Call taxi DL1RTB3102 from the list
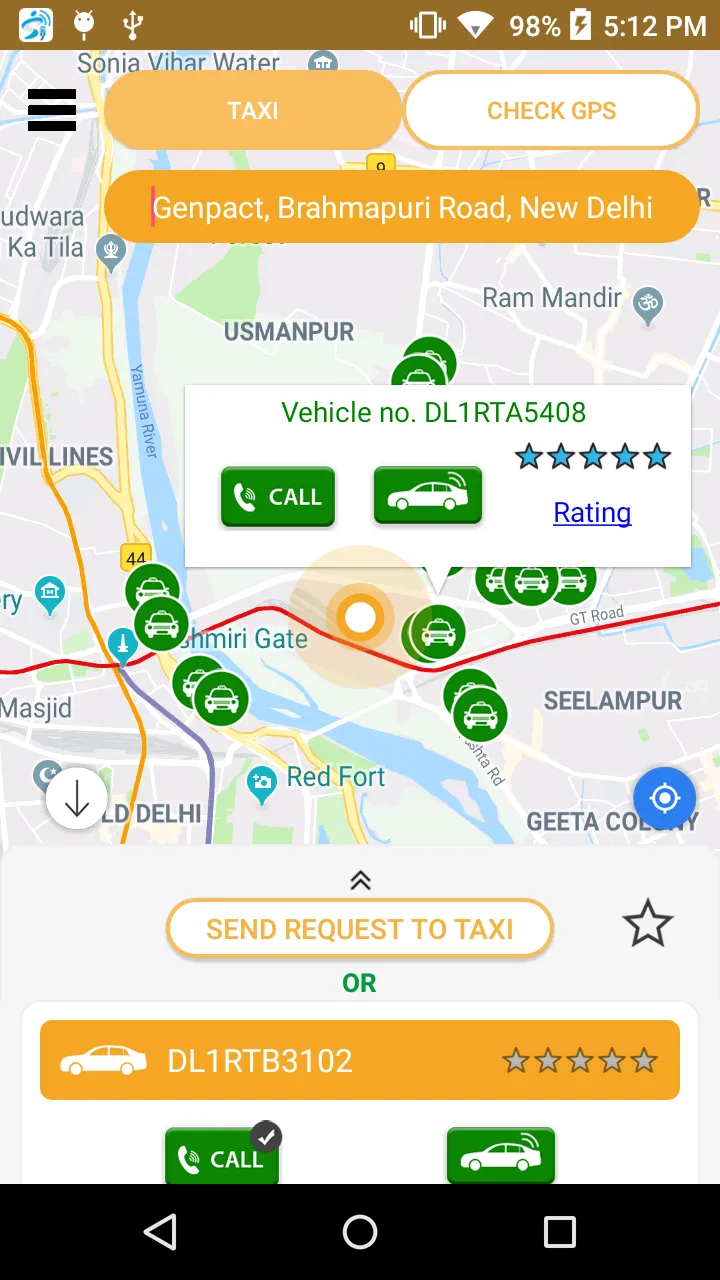 click(221, 1158)
